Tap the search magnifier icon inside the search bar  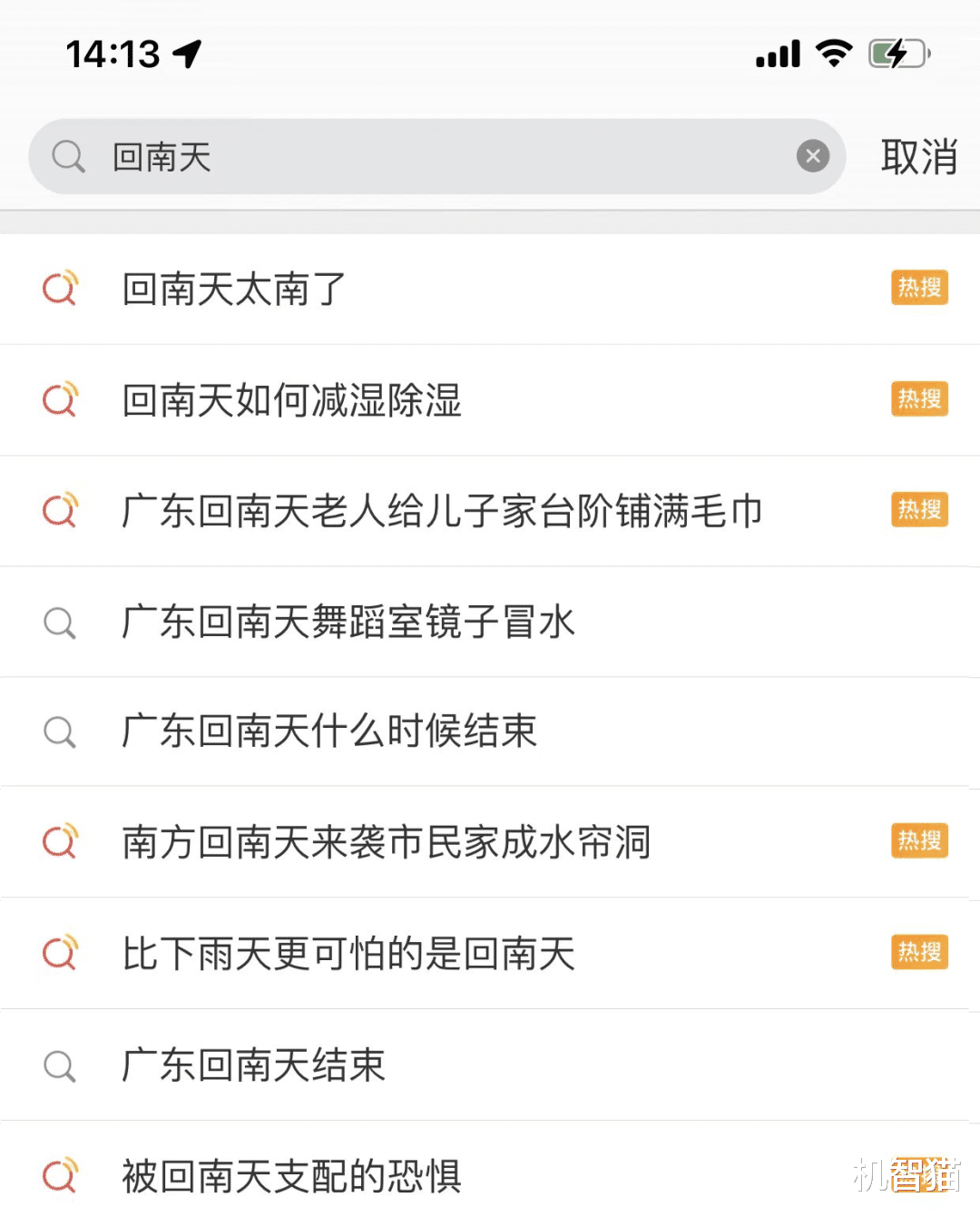coord(66,156)
